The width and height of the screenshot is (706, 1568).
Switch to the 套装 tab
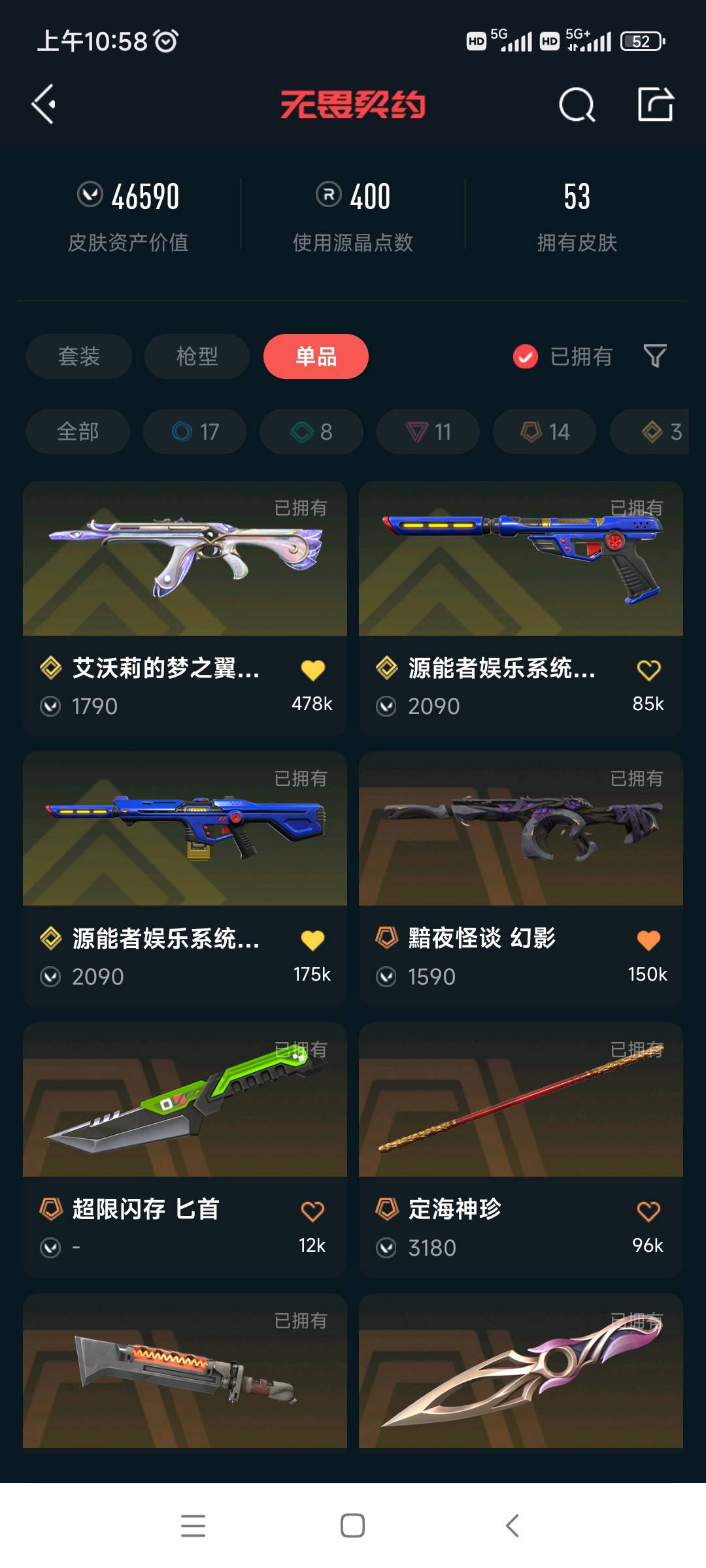(x=79, y=356)
